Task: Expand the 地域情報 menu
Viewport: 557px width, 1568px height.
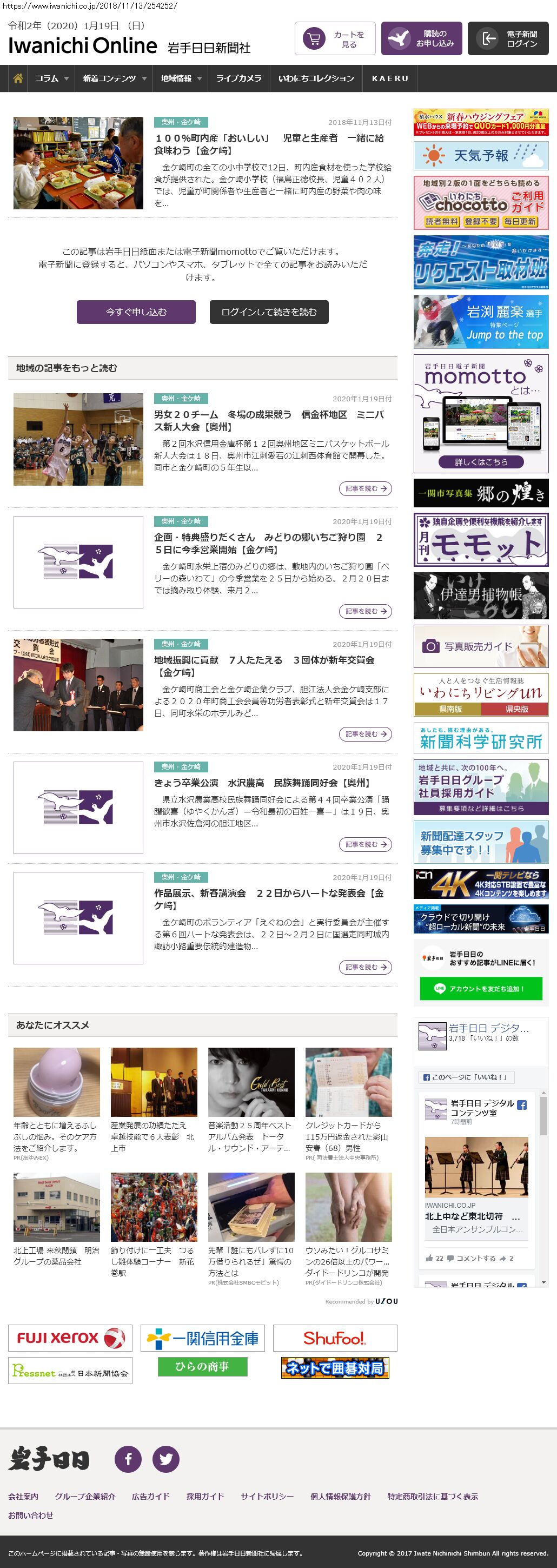Action: (181, 78)
